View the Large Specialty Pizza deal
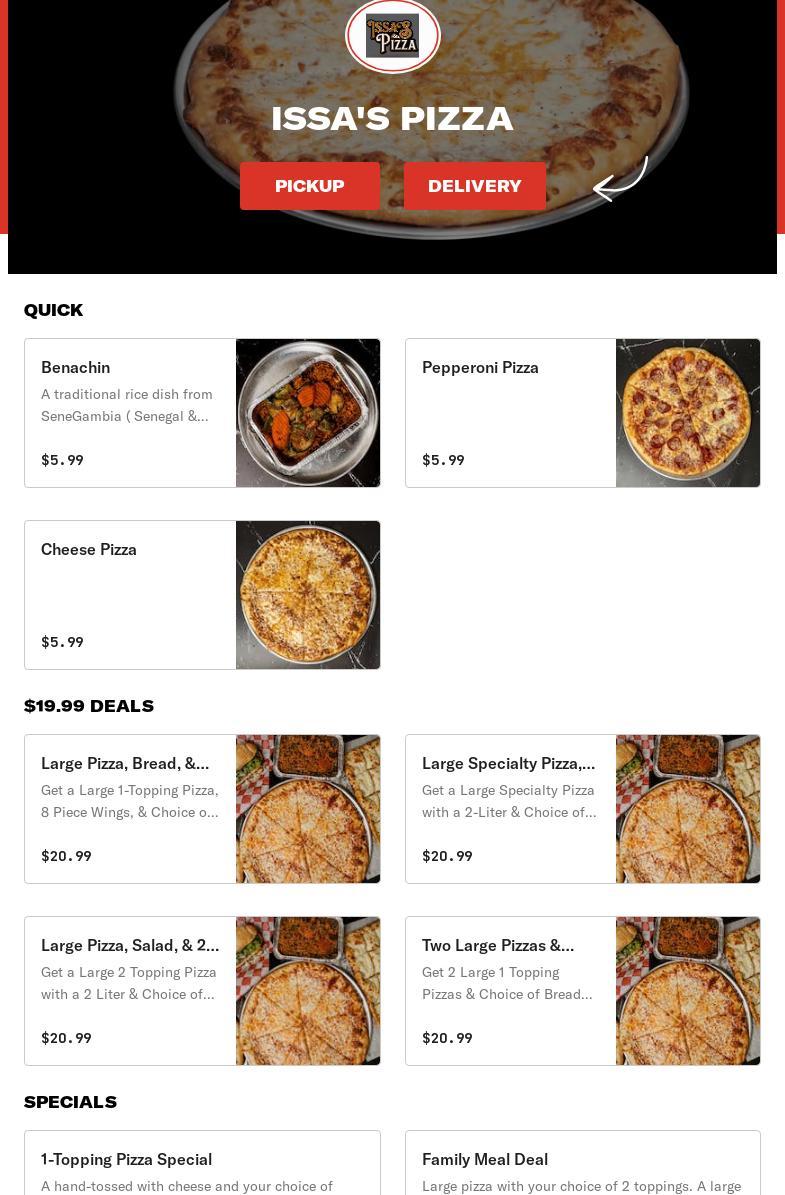The image size is (785, 1195). coord(582,809)
